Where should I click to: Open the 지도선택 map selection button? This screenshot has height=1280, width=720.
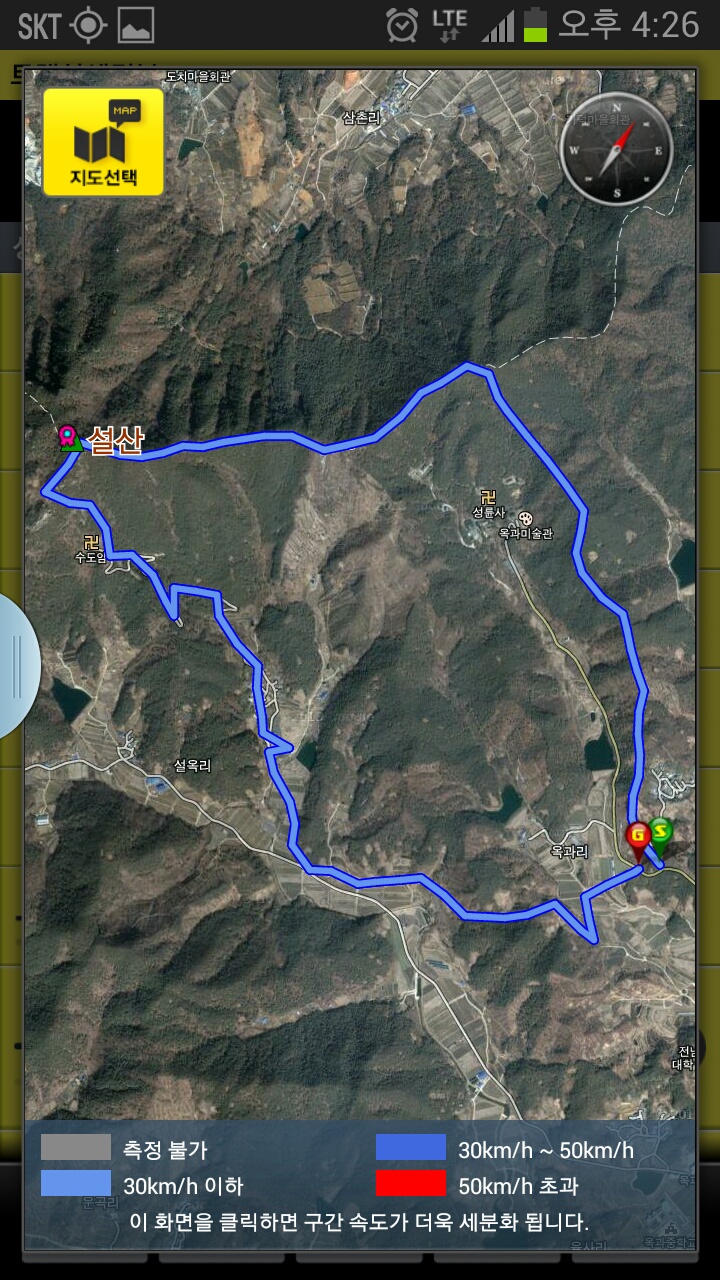[x=103, y=142]
